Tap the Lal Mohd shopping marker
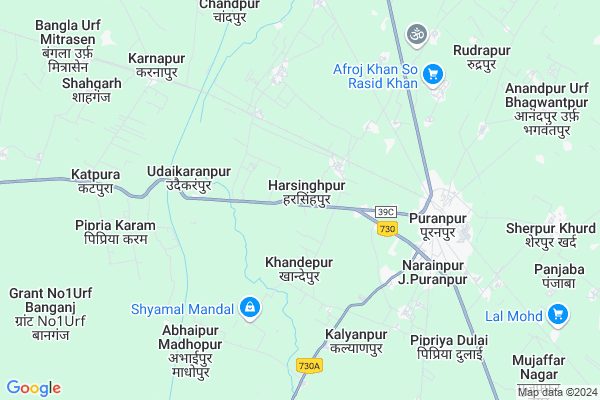Image resolution: width=600 pixels, height=400 pixels. (x=559, y=317)
